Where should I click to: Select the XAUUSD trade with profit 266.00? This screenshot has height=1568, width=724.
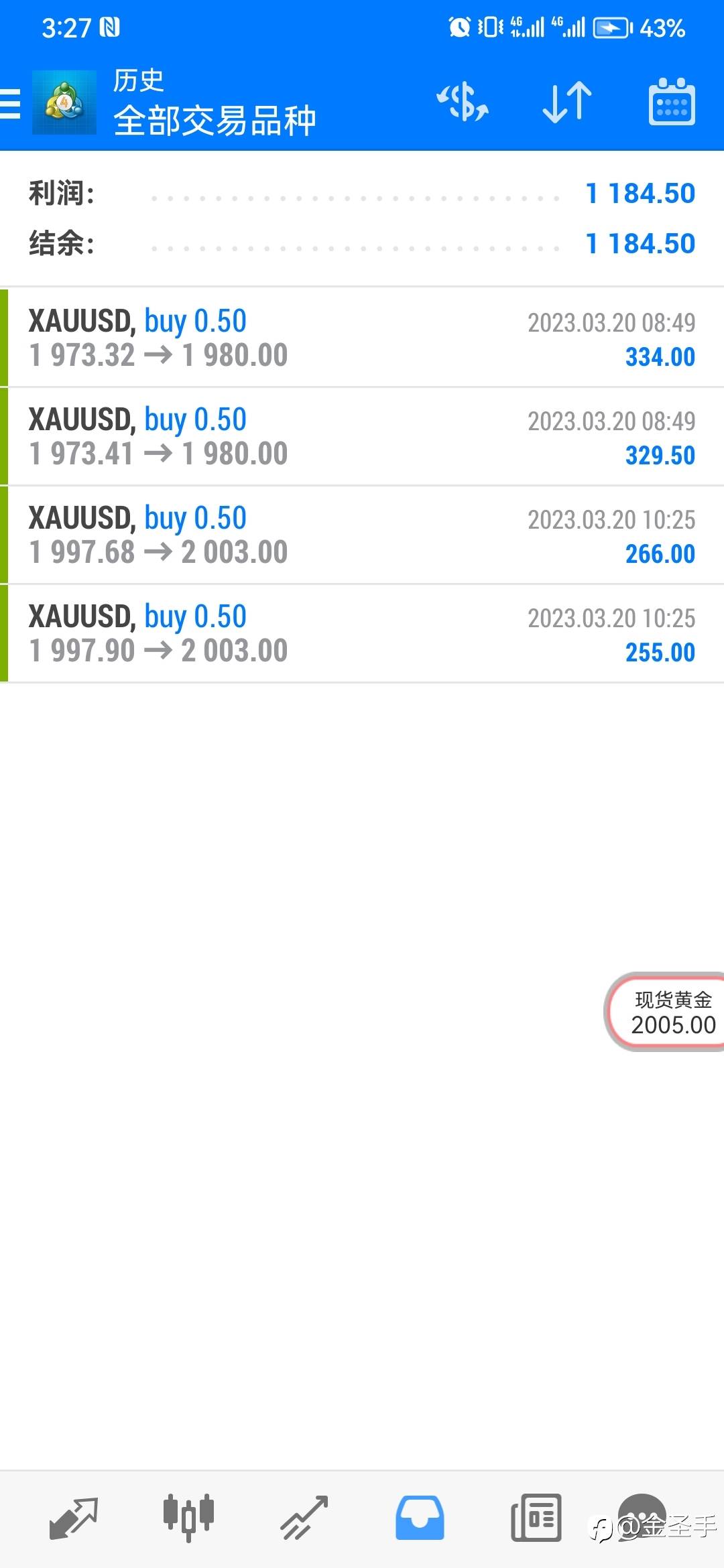click(x=362, y=535)
